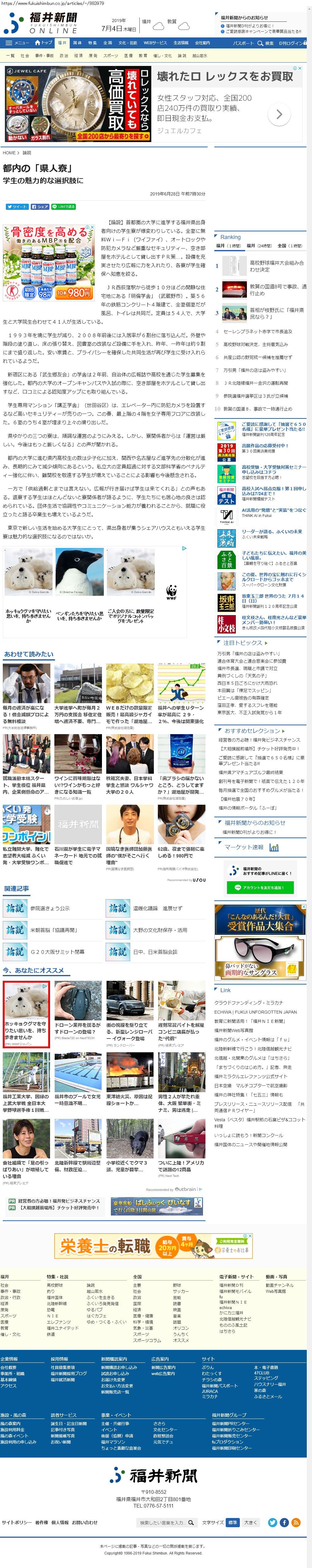
Task: Share article with the ツイート button
Action: tap(17, 207)
